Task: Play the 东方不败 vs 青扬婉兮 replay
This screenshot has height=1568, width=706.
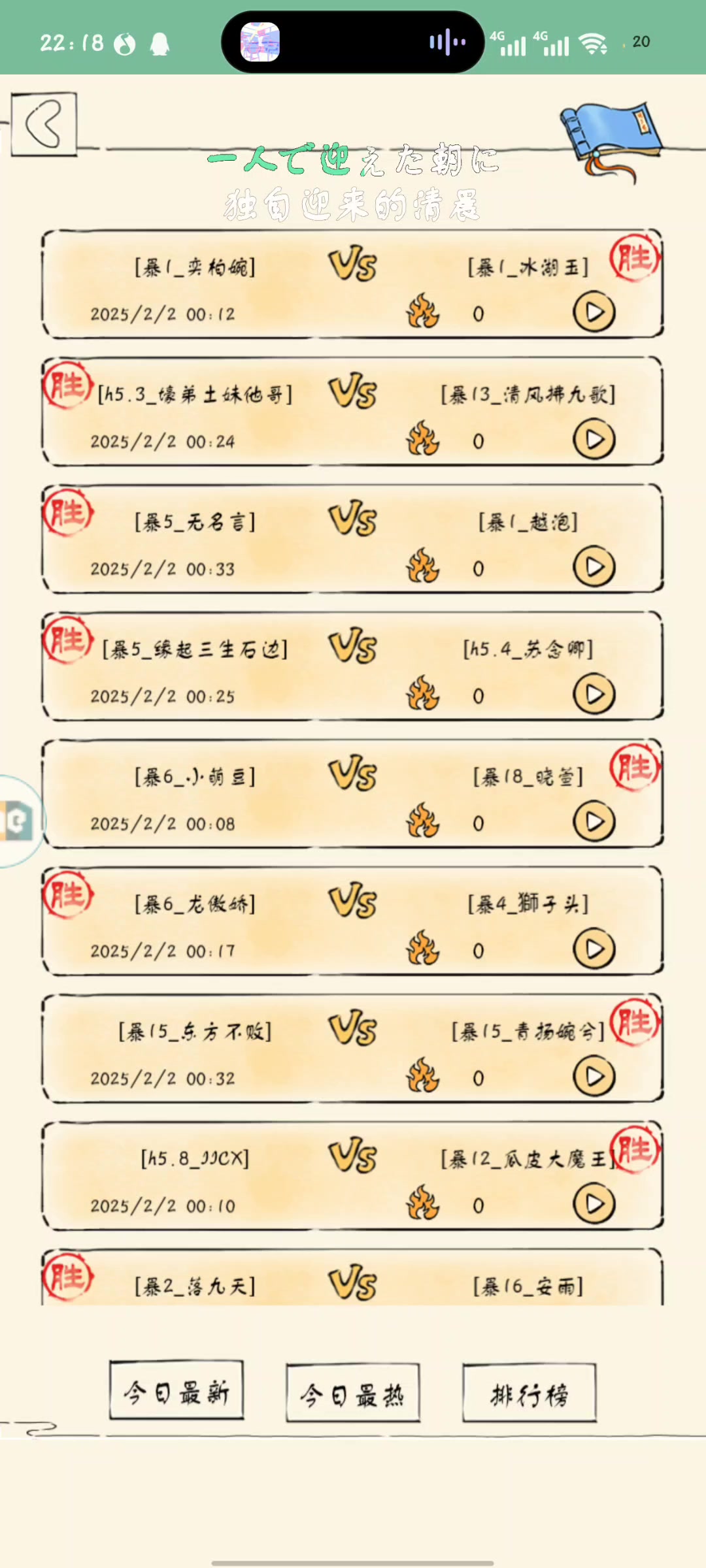Action: tap(594, 1077)
